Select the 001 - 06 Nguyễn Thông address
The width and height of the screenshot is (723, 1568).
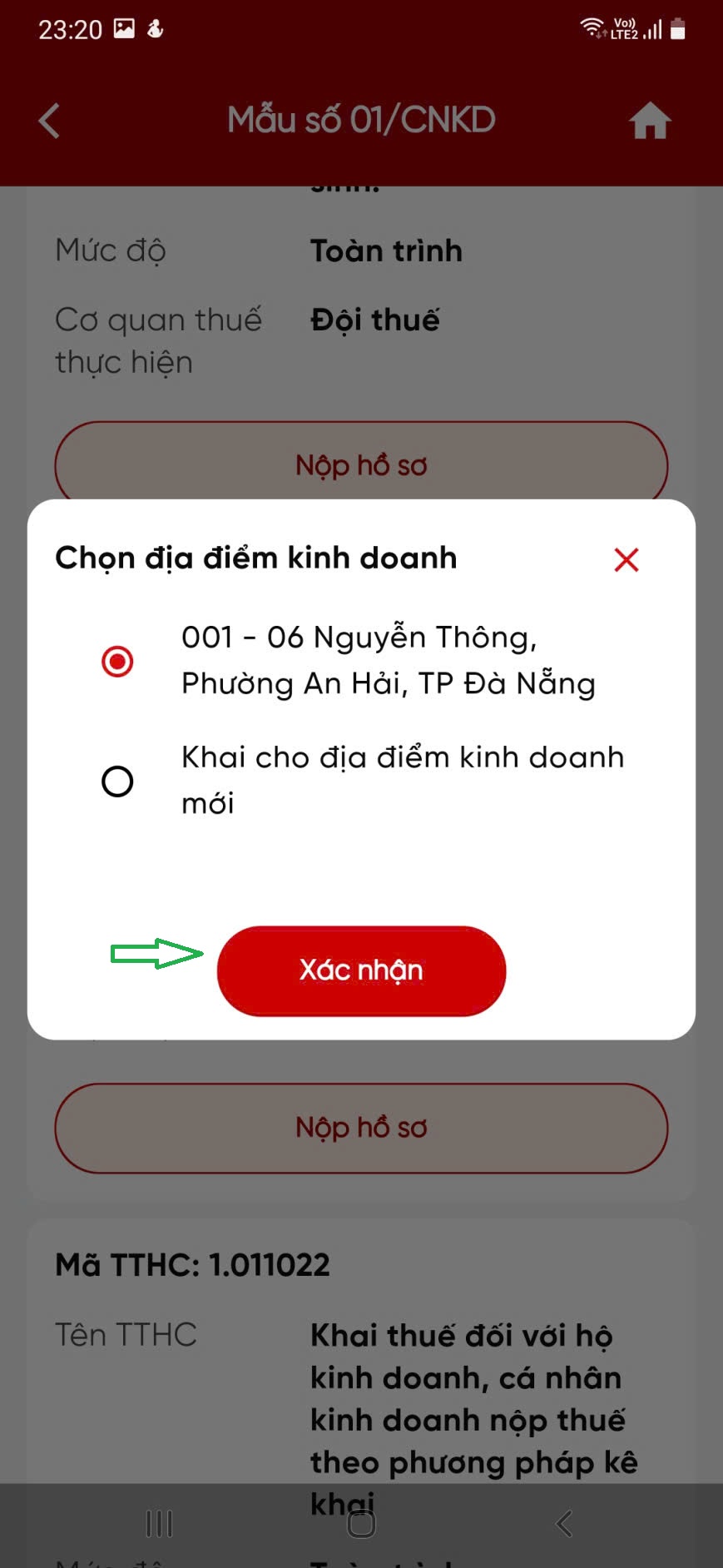[117, 662]
